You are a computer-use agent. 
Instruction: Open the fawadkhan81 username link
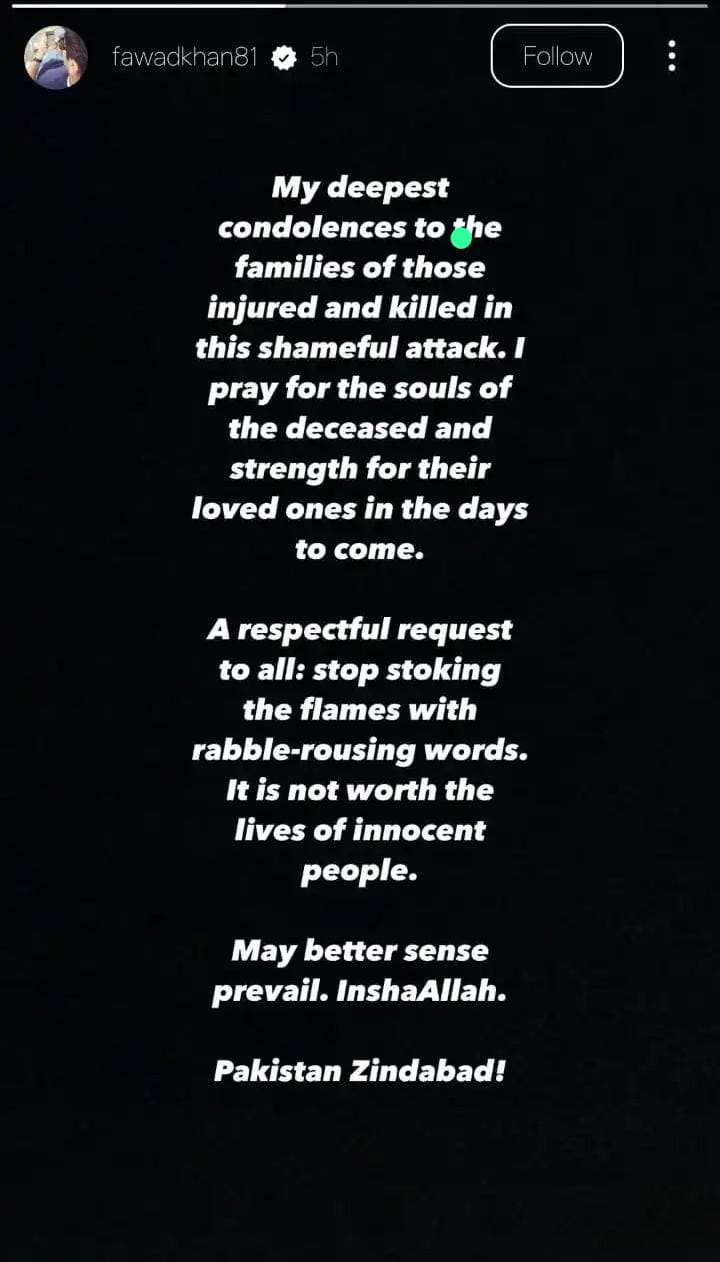tap(185, 57)
